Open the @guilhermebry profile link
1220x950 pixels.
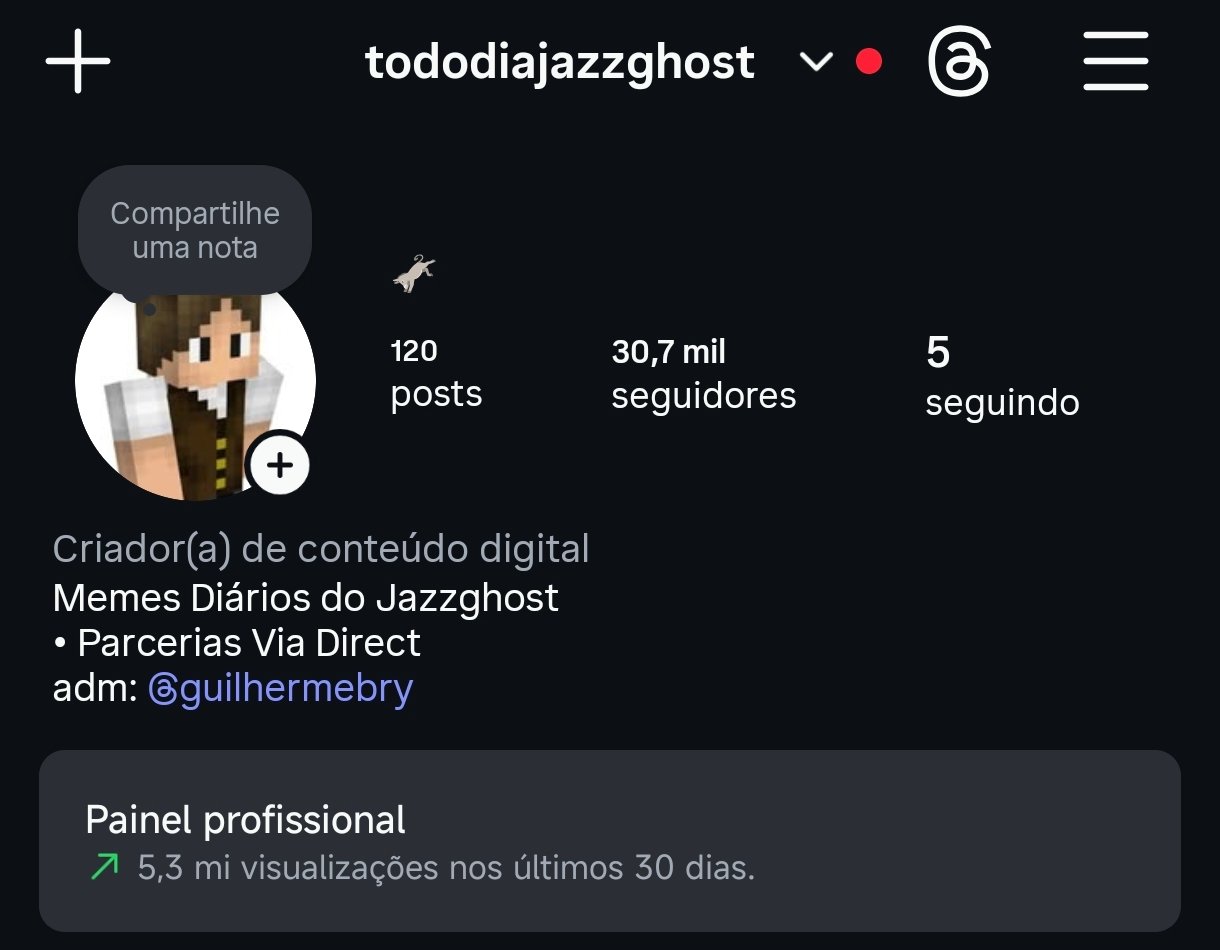click(x=281, y=688)
